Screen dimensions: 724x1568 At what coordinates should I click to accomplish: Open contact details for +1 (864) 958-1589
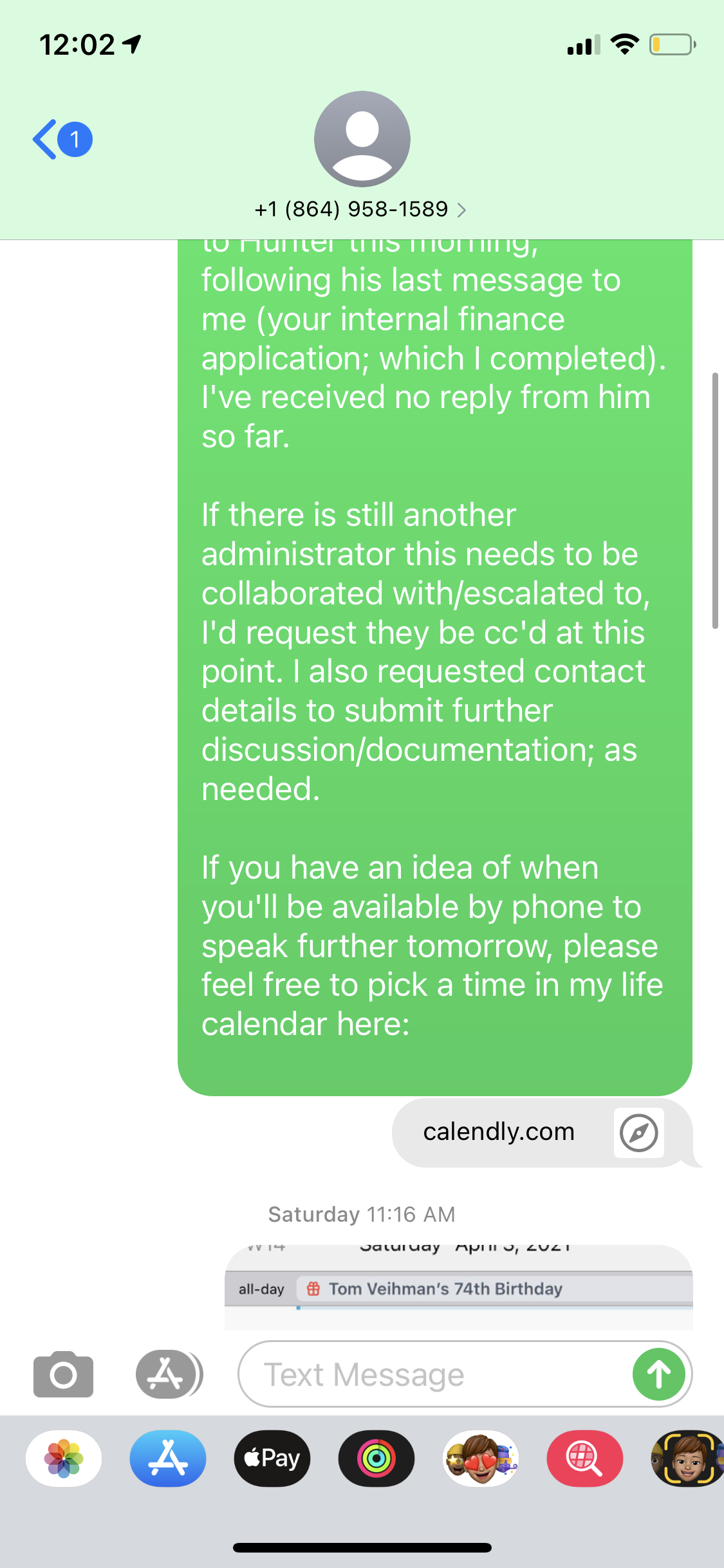coord(361,209)
